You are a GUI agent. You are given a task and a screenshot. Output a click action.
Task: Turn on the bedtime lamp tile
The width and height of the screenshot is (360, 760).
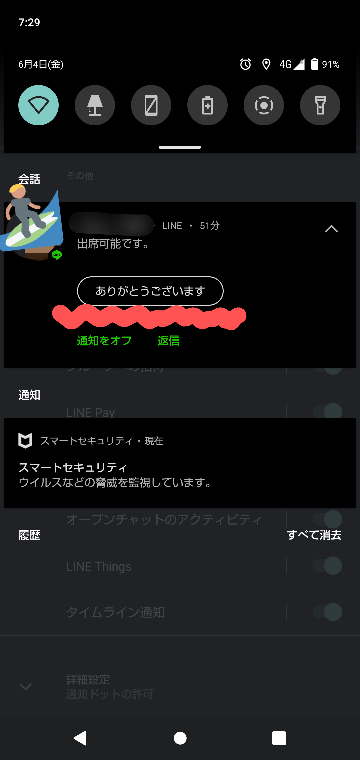[95, 105]
